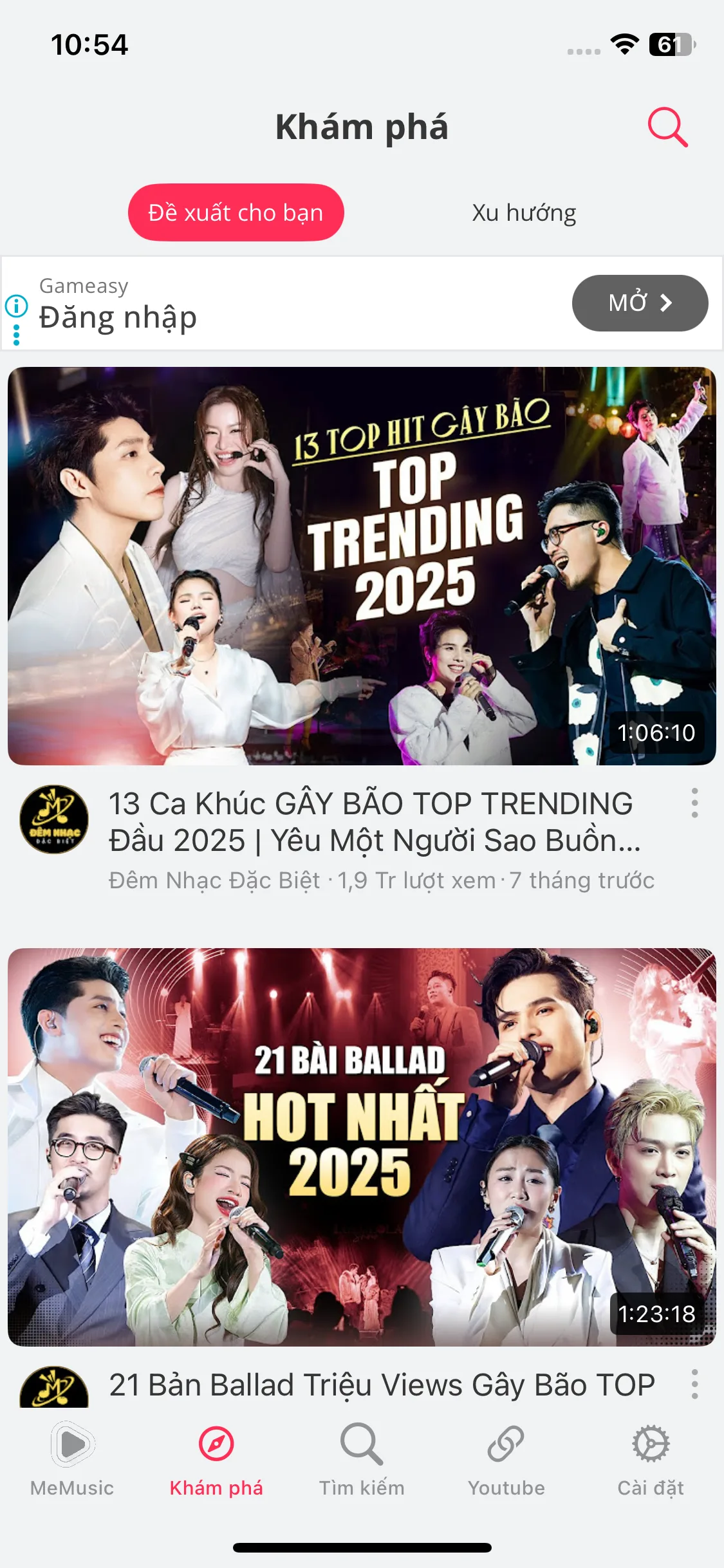Go to the MeMusic tab
The height and width of the screenshot is (1568, 724).
click(72, 1460)
